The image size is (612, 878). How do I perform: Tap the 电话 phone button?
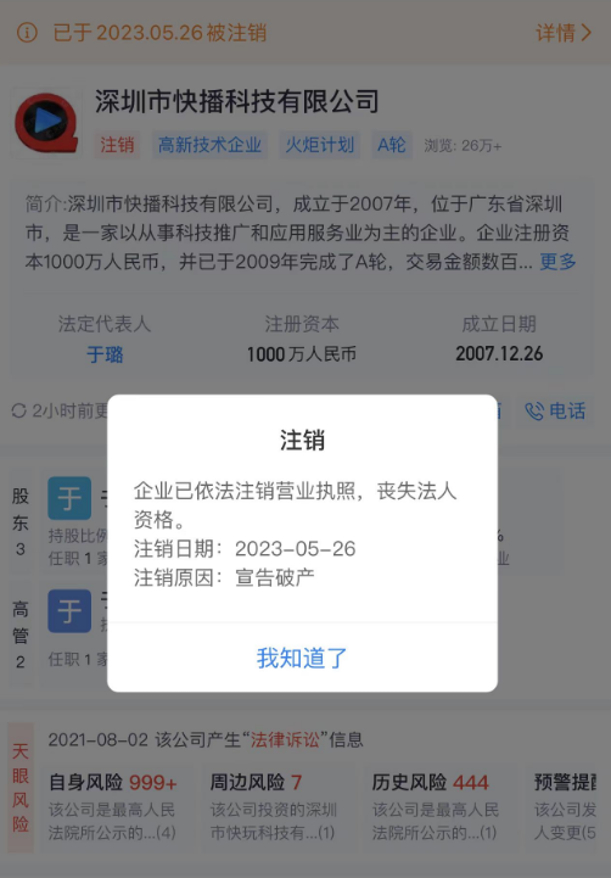tap(555, 411)
